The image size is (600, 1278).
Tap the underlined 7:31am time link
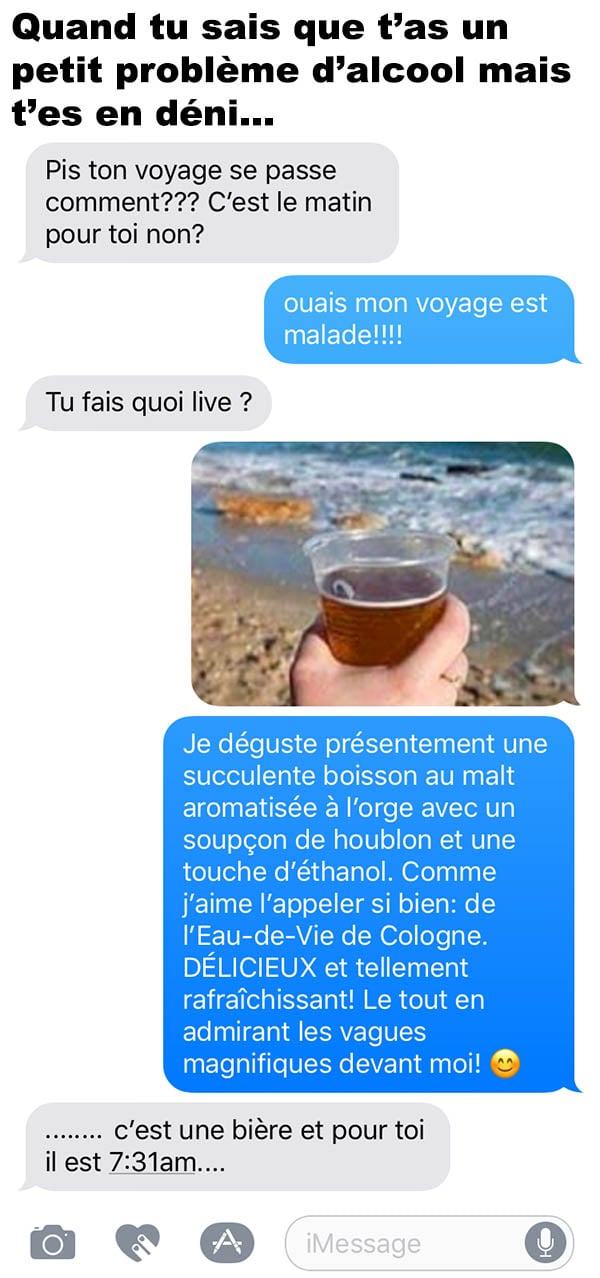click(x=151, y=1163)
